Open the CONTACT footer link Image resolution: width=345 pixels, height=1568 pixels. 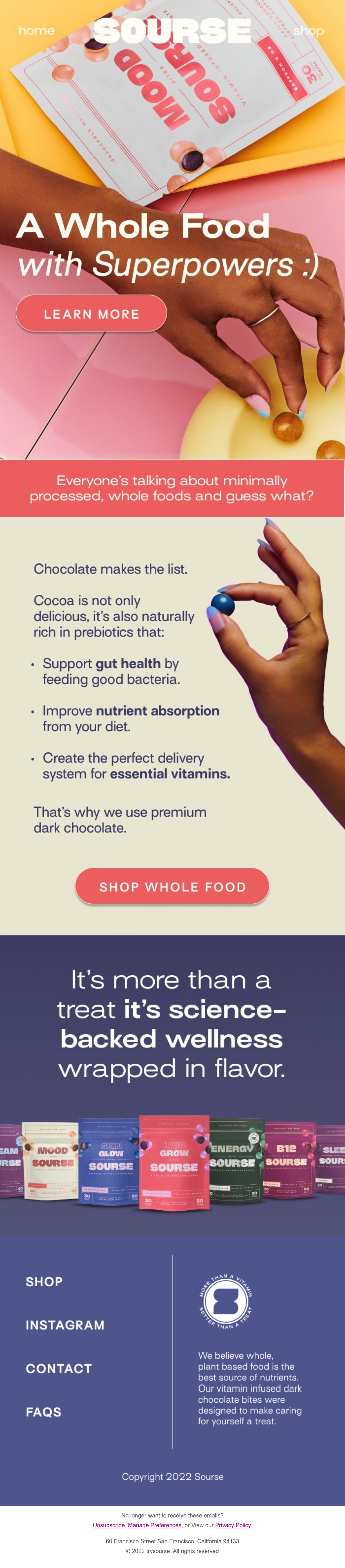click(59, 1368)
